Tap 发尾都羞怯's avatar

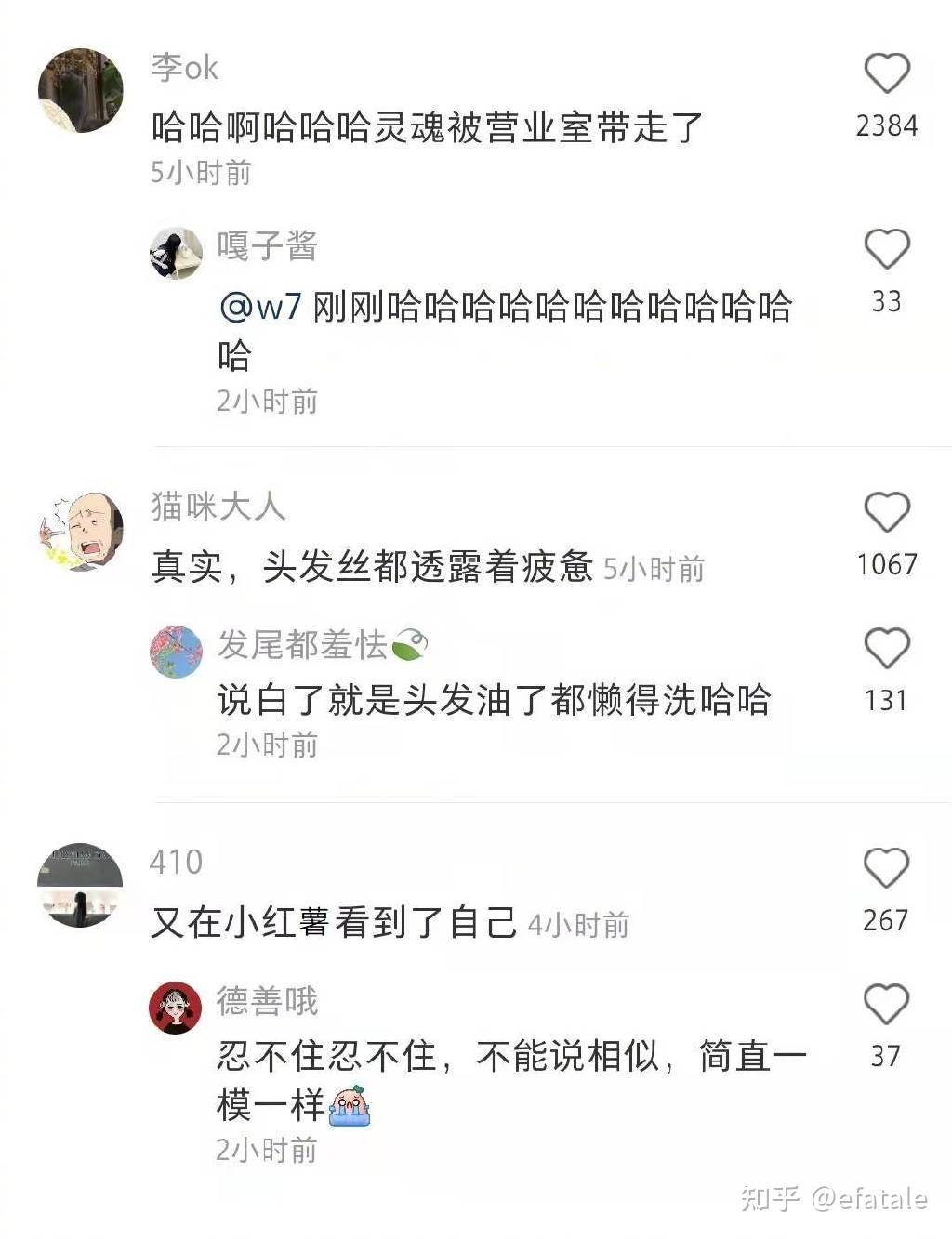(x=176, y=652)
